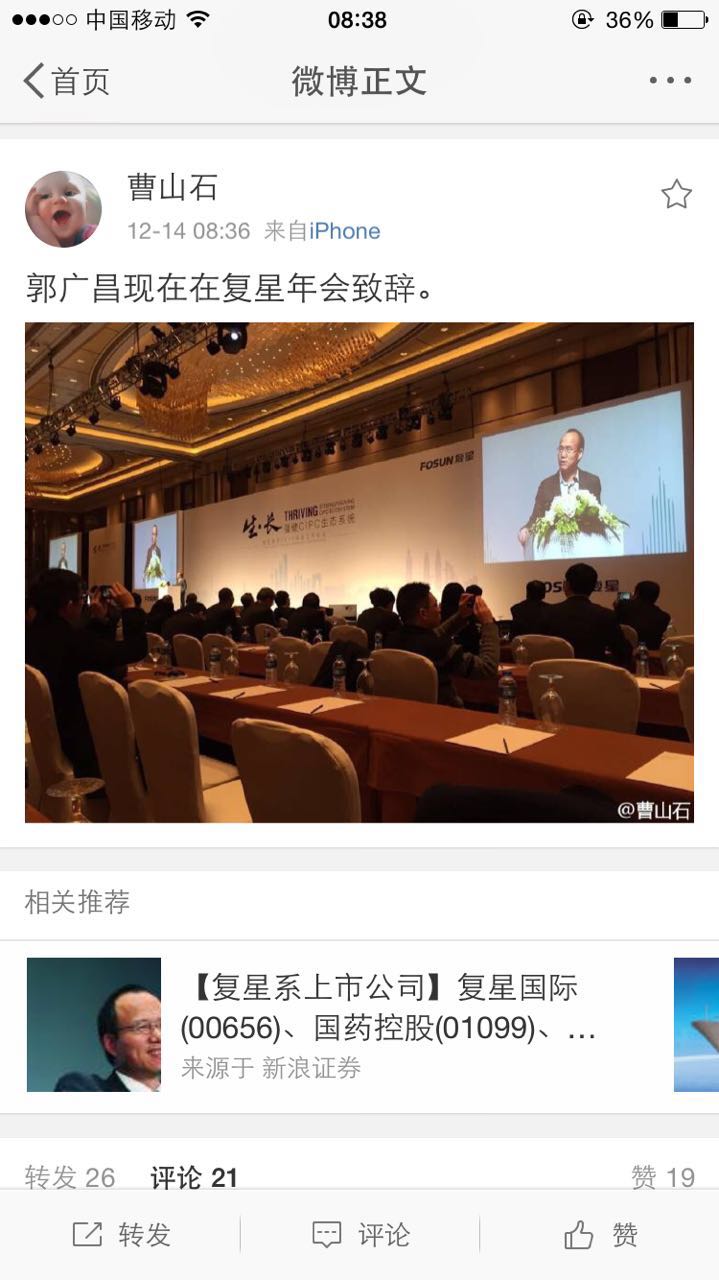The image size is (719, 1280).
Task: Open the username 曹山石
Action: pos(172,187)
